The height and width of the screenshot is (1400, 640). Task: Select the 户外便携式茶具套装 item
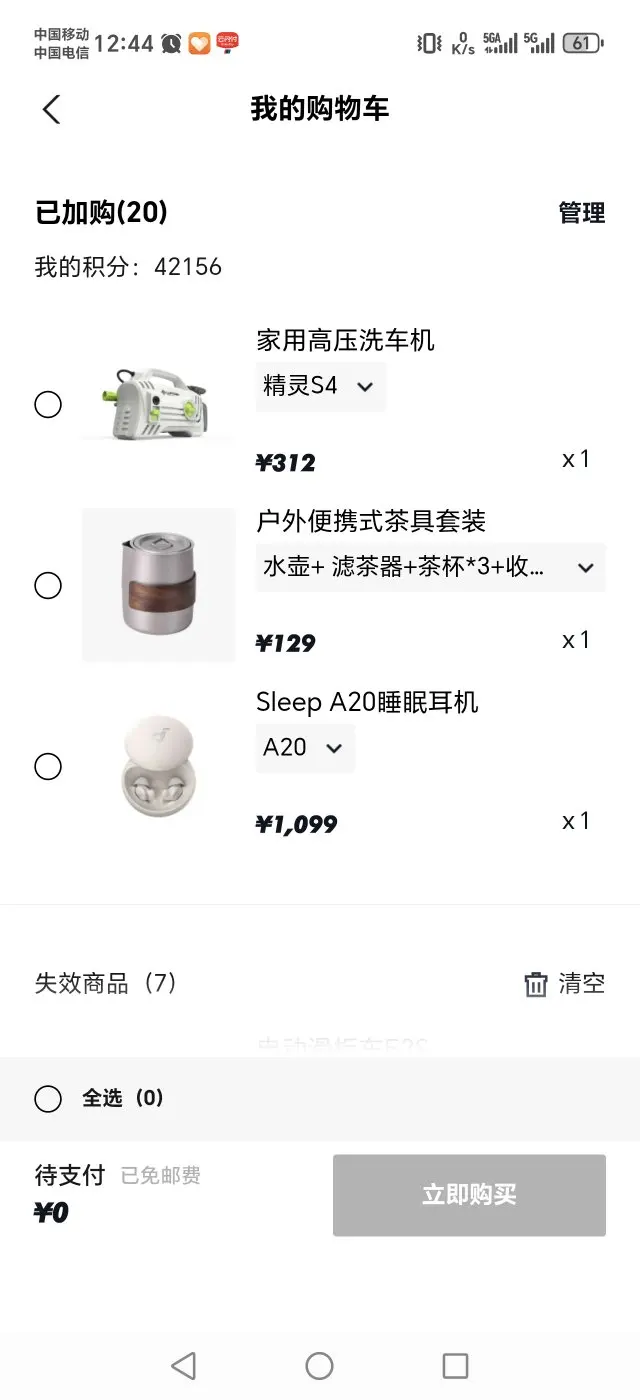[x=48, y=586]
